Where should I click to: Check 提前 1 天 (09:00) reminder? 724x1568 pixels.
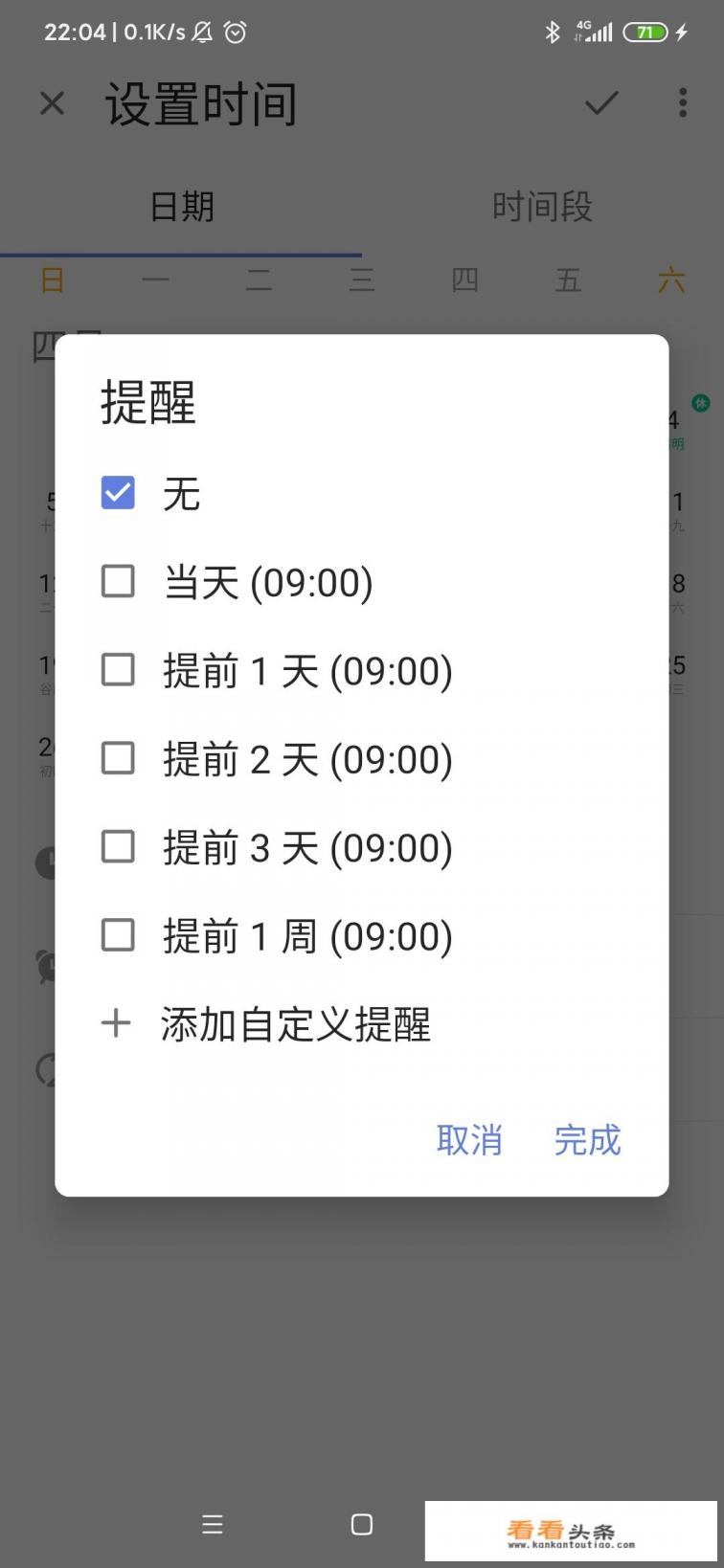[x=118, y=670]
